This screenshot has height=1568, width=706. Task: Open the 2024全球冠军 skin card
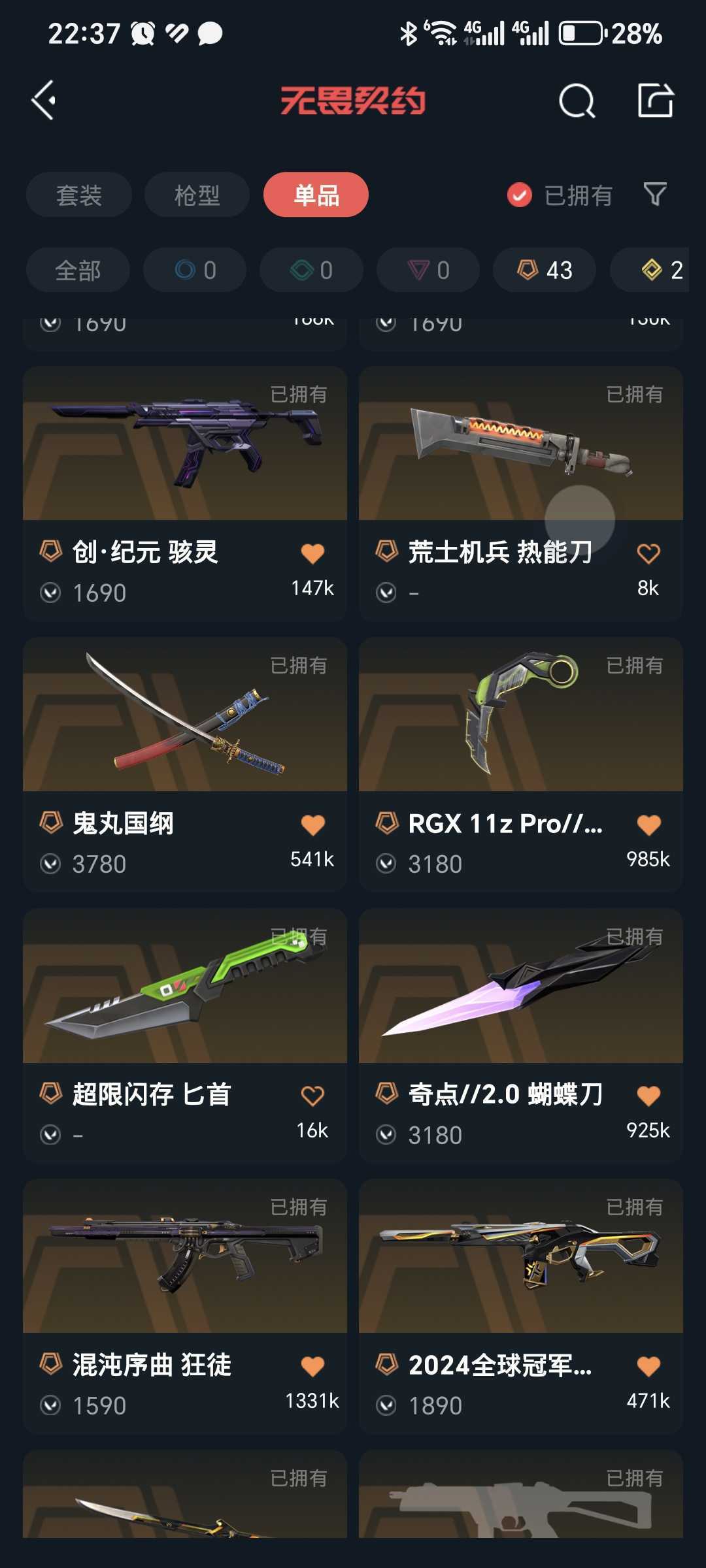[521, 1307]
